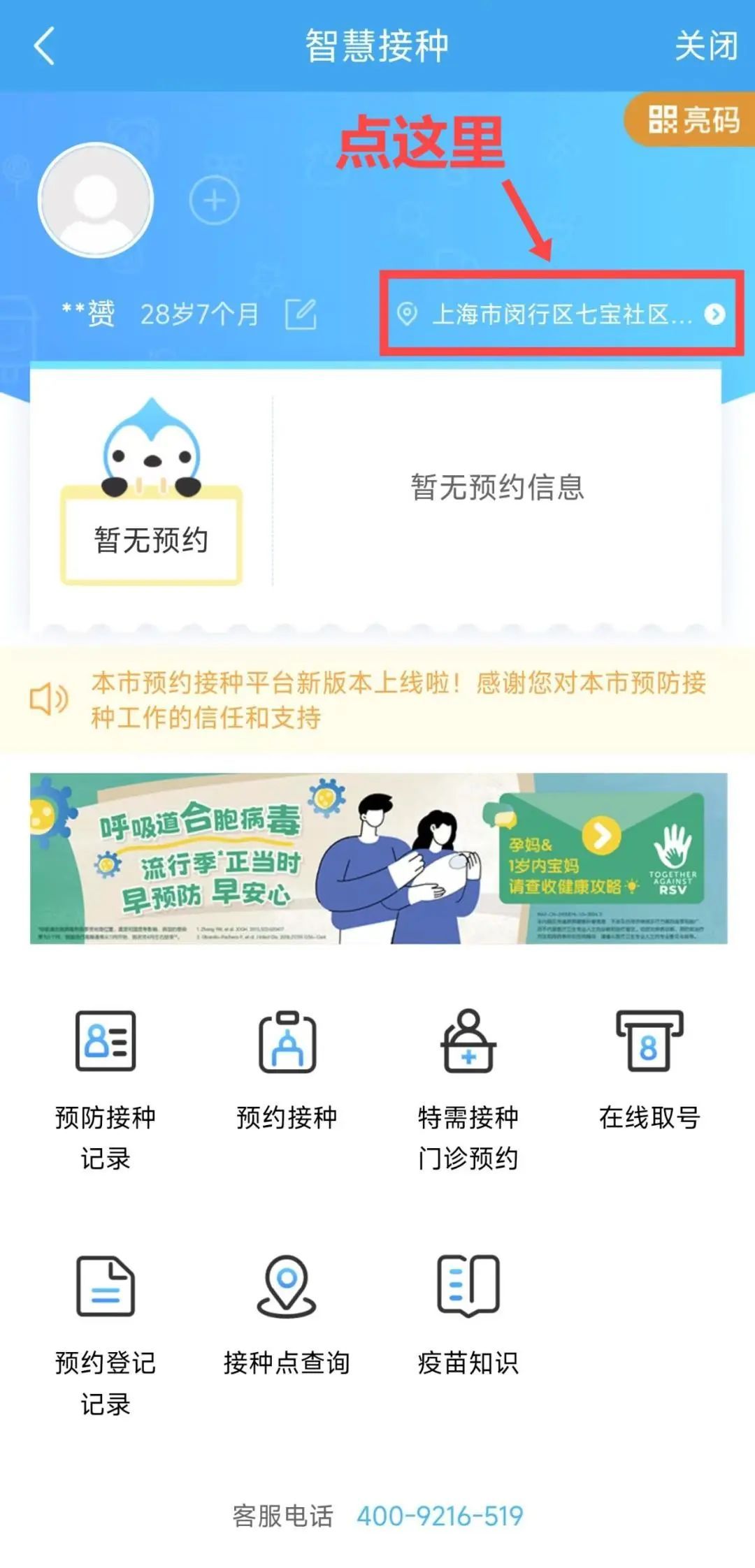Image resolution: width=755 pixels, height=1568 pixels.
Task: Tap 关闭 to close the page
Action: (705, 47)
